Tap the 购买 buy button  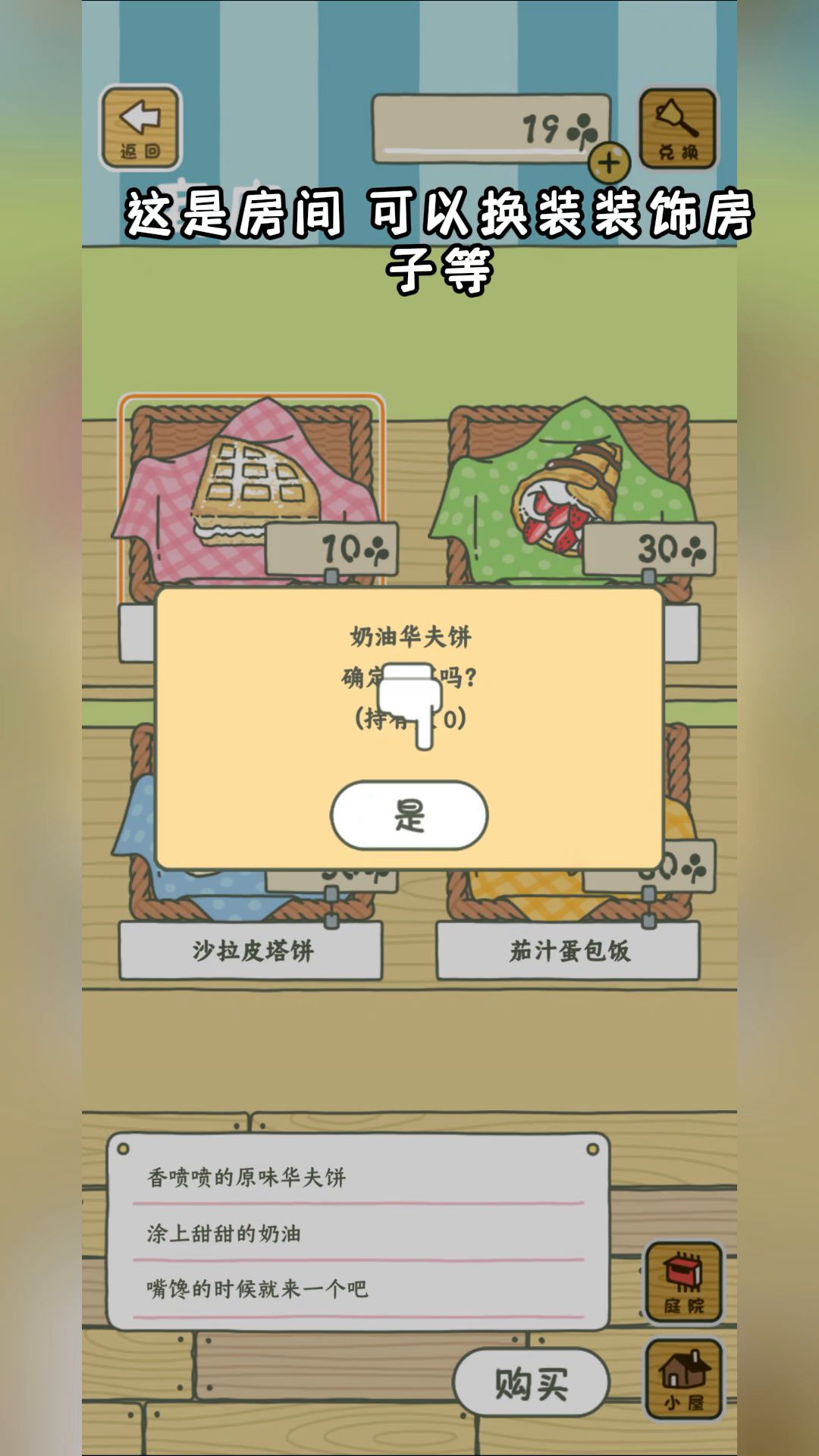[531, 1383]
